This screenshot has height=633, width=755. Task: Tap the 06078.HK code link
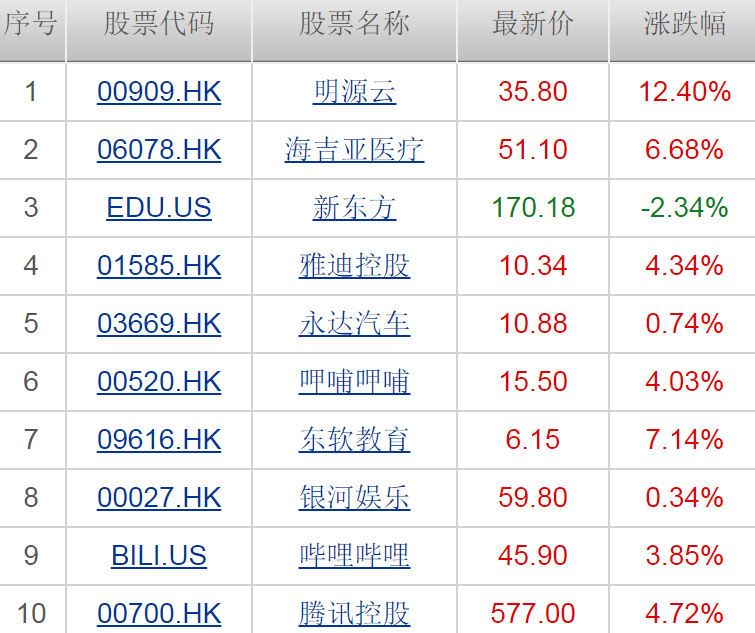coord(159,150)
